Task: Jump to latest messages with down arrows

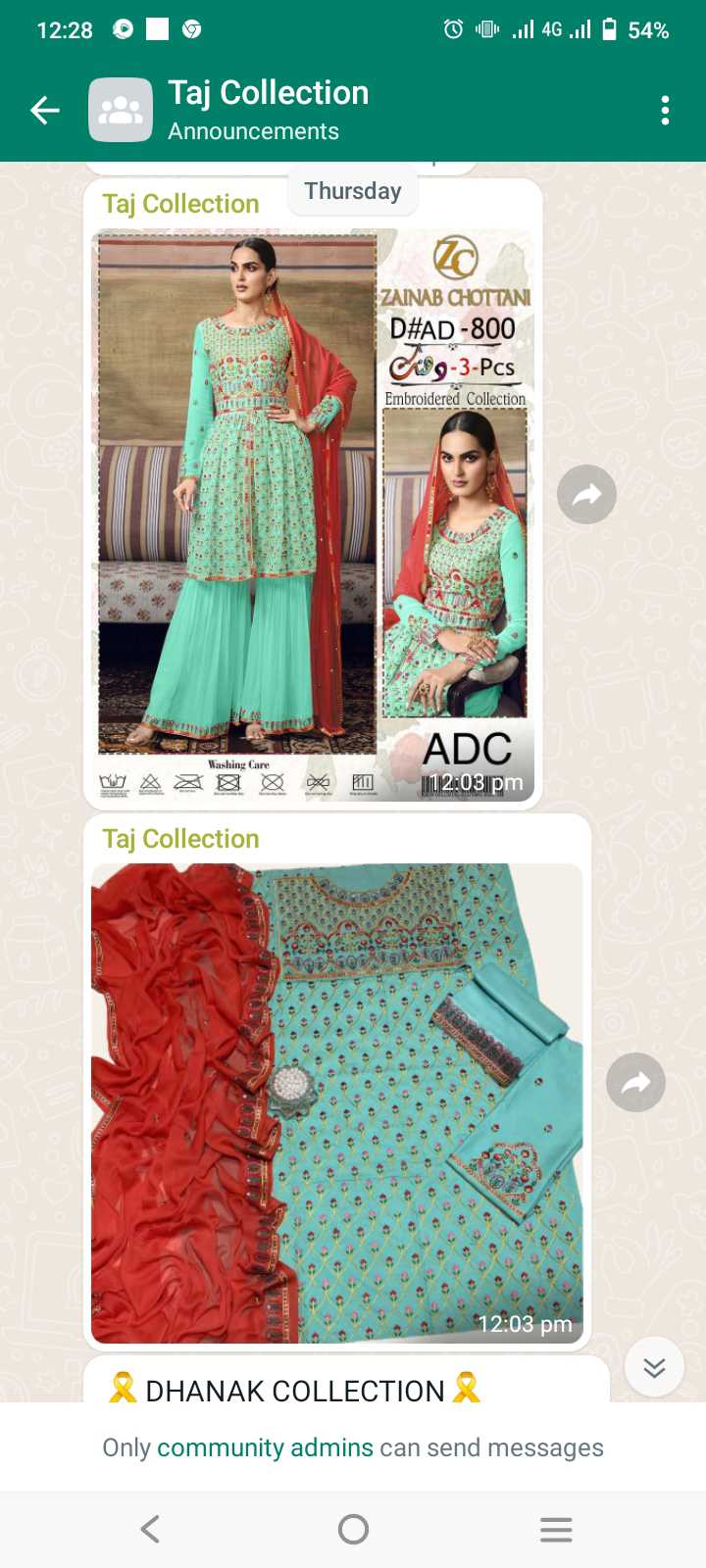Action: click(654, 1367)
